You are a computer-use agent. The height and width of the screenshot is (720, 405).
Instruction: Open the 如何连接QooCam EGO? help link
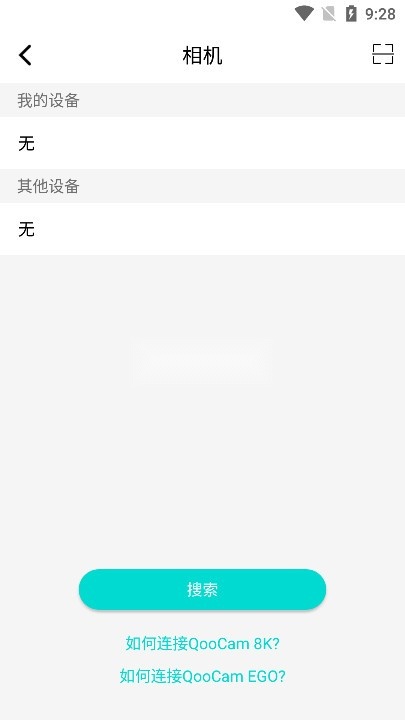tap(202, 676)
